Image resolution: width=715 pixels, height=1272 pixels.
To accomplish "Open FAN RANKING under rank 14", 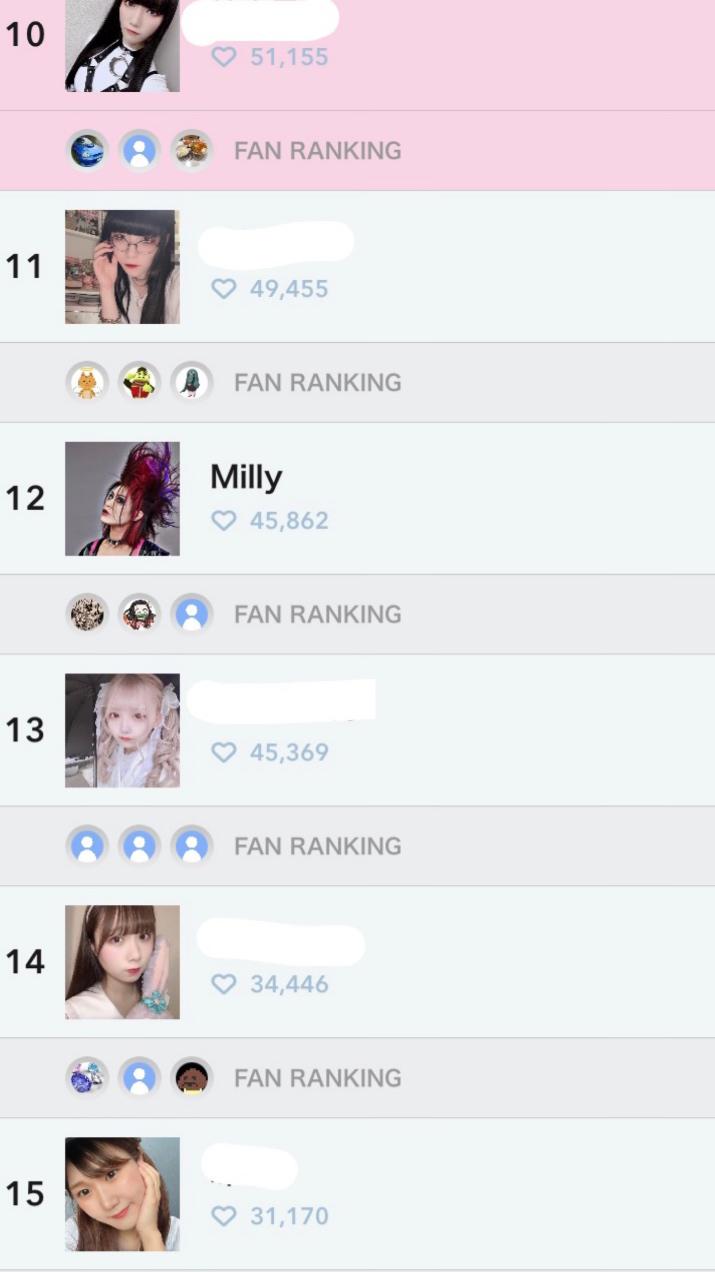I will tap(317, 1079).
